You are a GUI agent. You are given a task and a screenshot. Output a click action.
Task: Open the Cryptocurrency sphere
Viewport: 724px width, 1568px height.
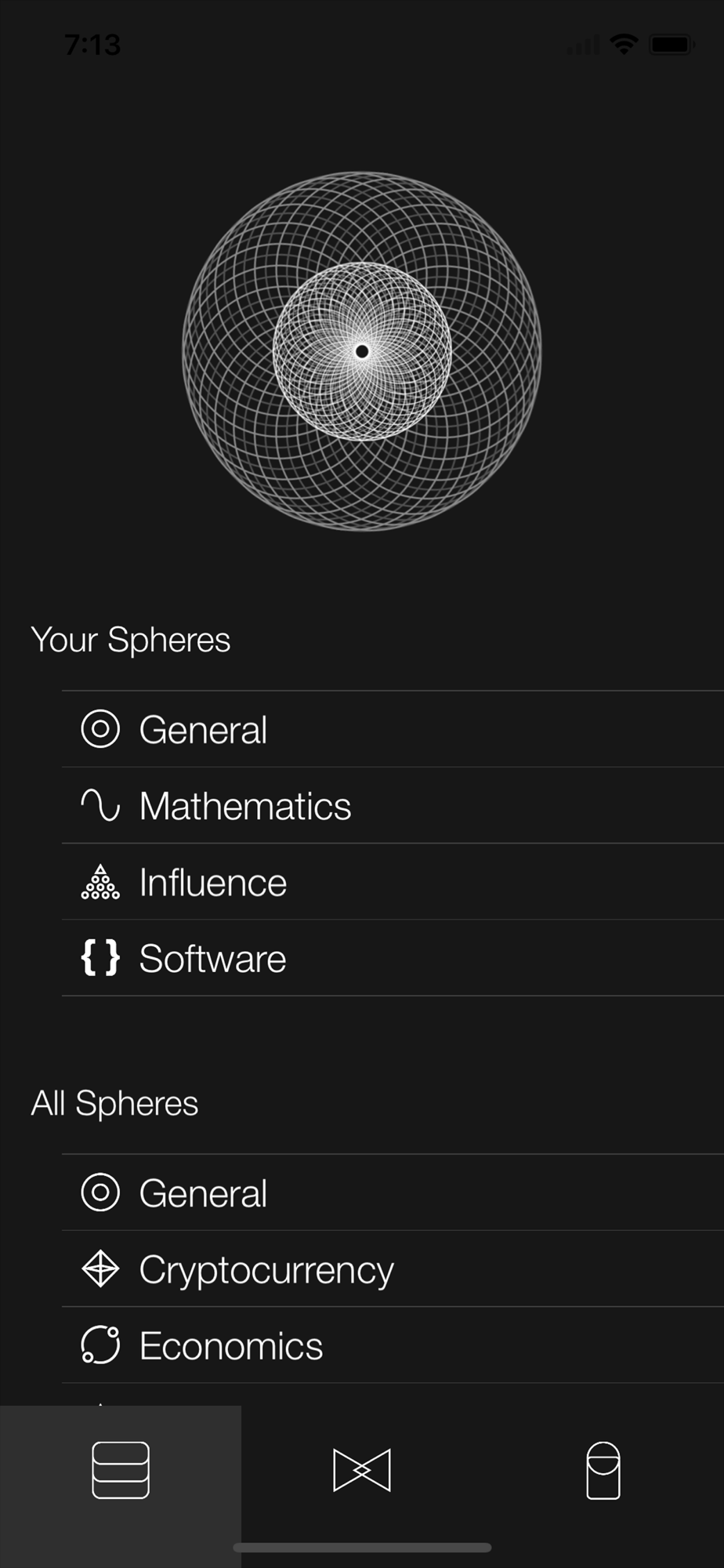(393, 1269)
